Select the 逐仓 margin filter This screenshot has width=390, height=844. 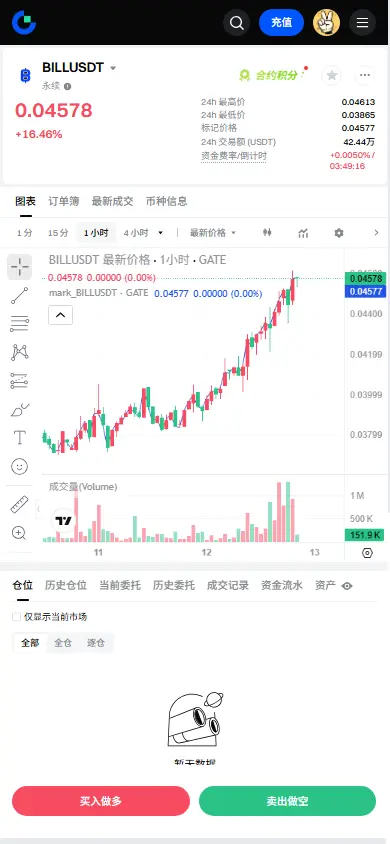click(96, 643)
